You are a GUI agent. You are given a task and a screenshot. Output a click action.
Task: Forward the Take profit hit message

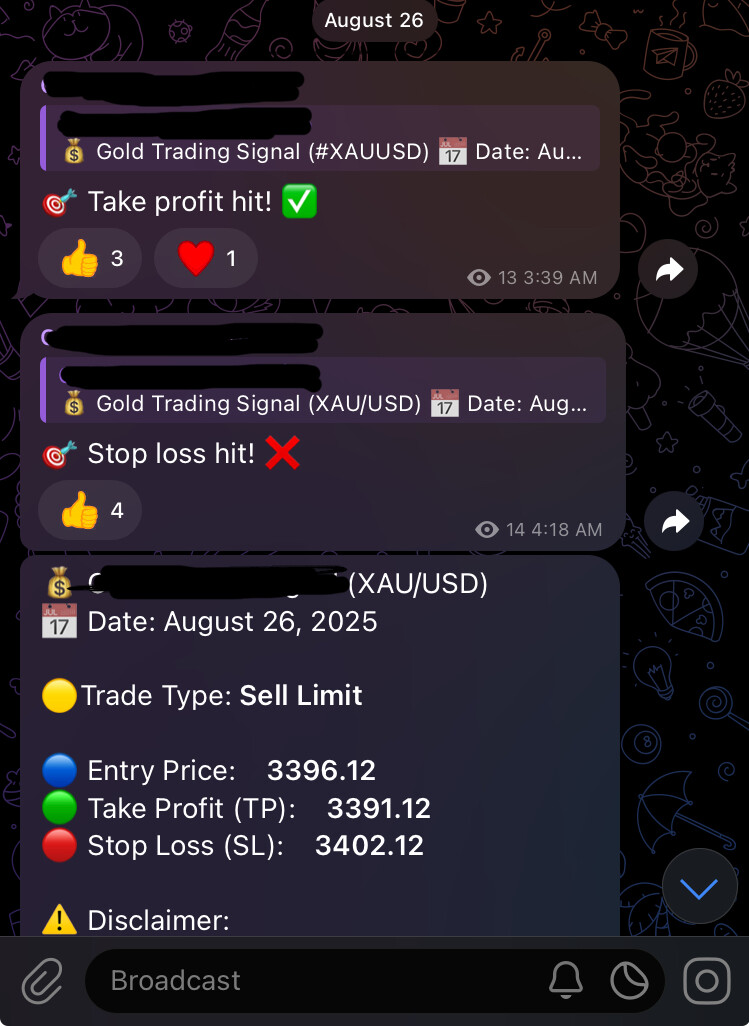tap(668, 269)
